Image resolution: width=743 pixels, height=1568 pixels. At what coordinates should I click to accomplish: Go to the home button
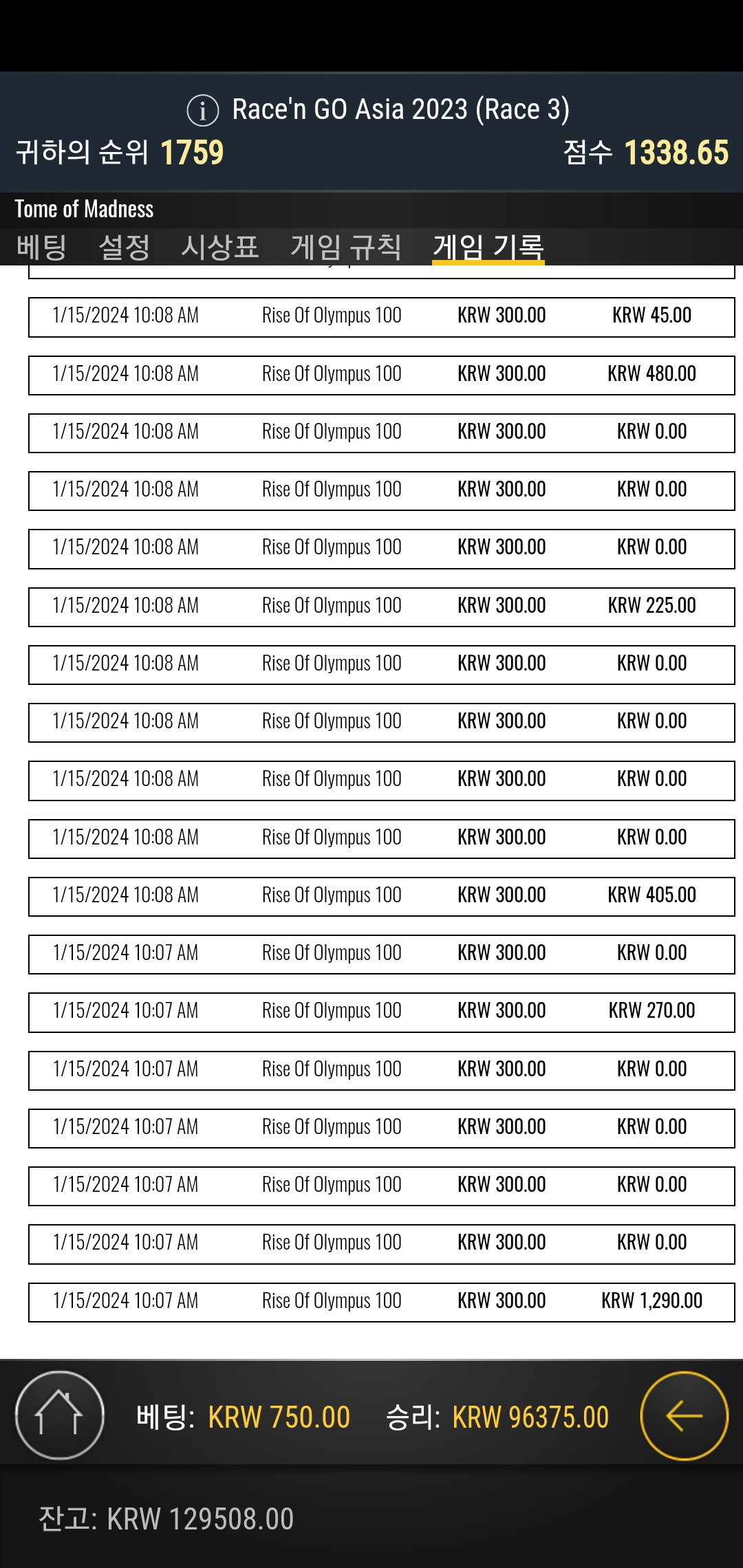[60, 1415]
